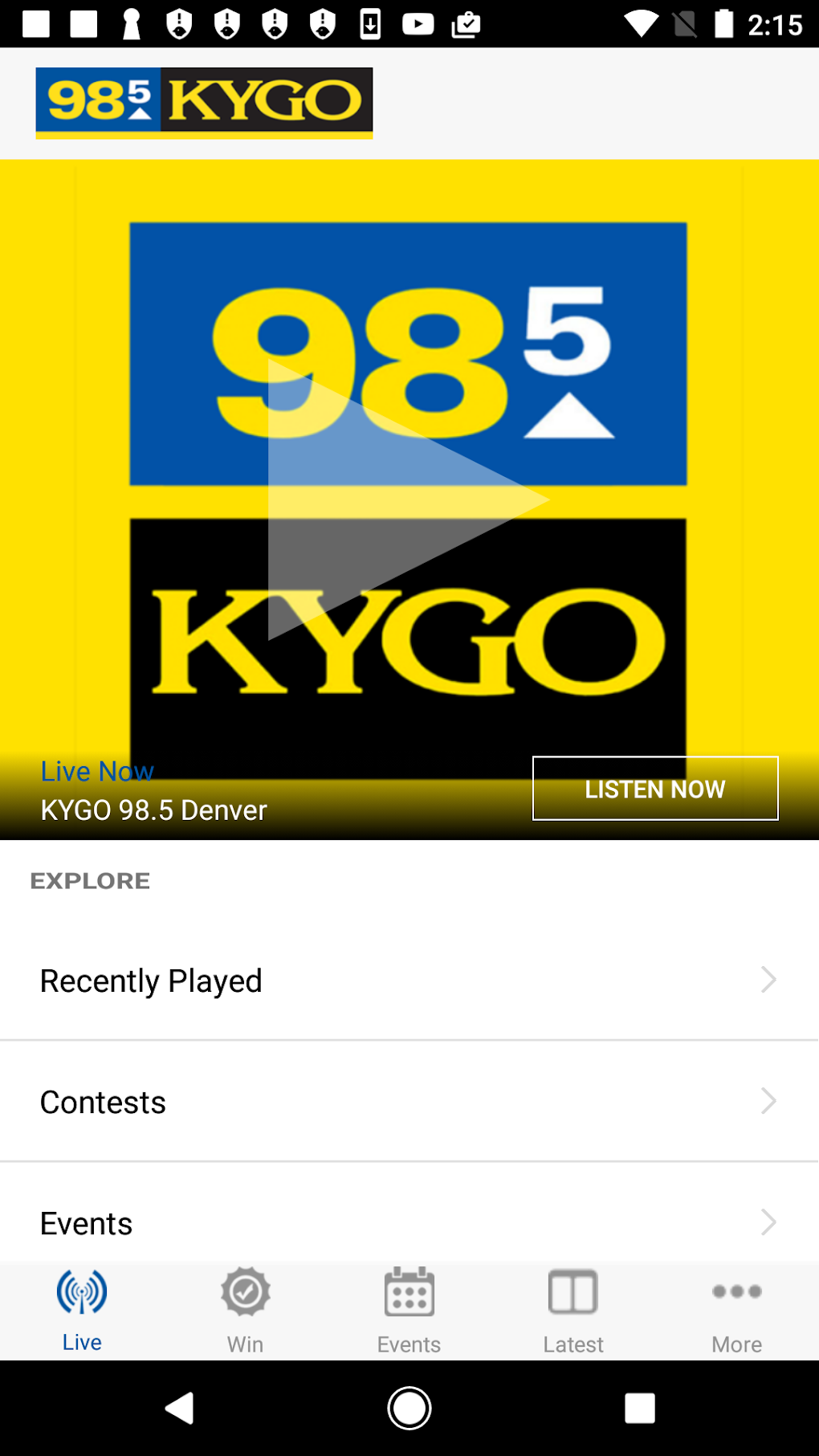Go to the Events tab
819x1456 pixels.
click(x=409, y=1311)
